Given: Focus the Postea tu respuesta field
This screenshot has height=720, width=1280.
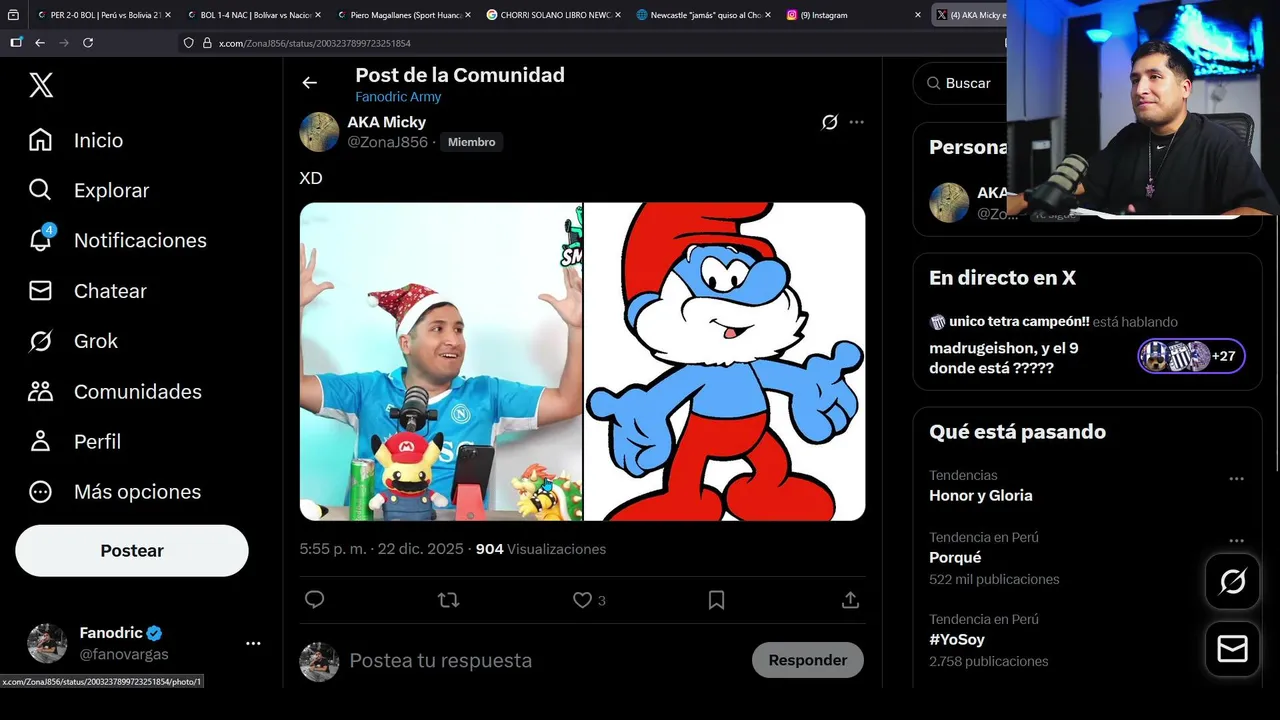Looking at the screenshot, I should [540, 660].
